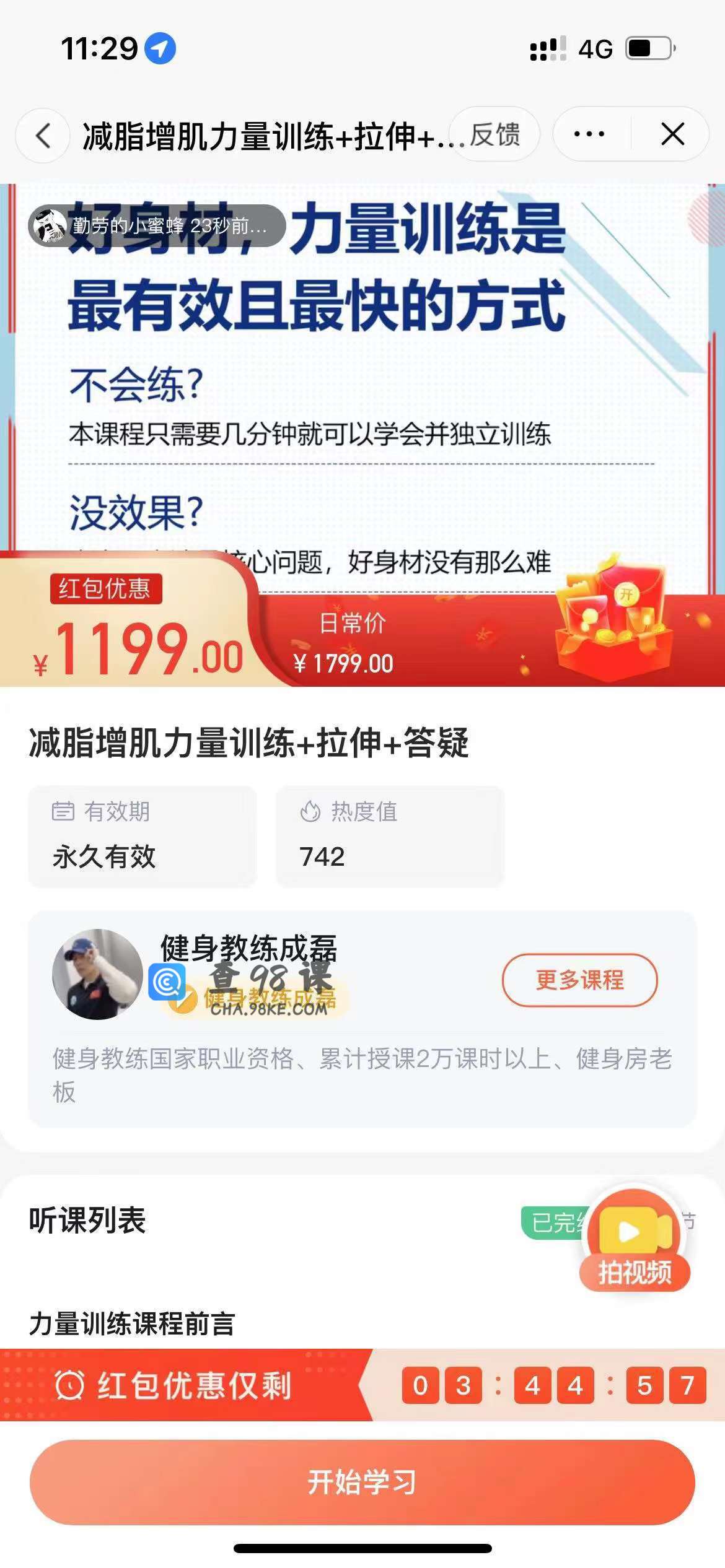Screen dimensions: 725x1568
Task: Open the 反馈 feedback button
Action: 494,134
